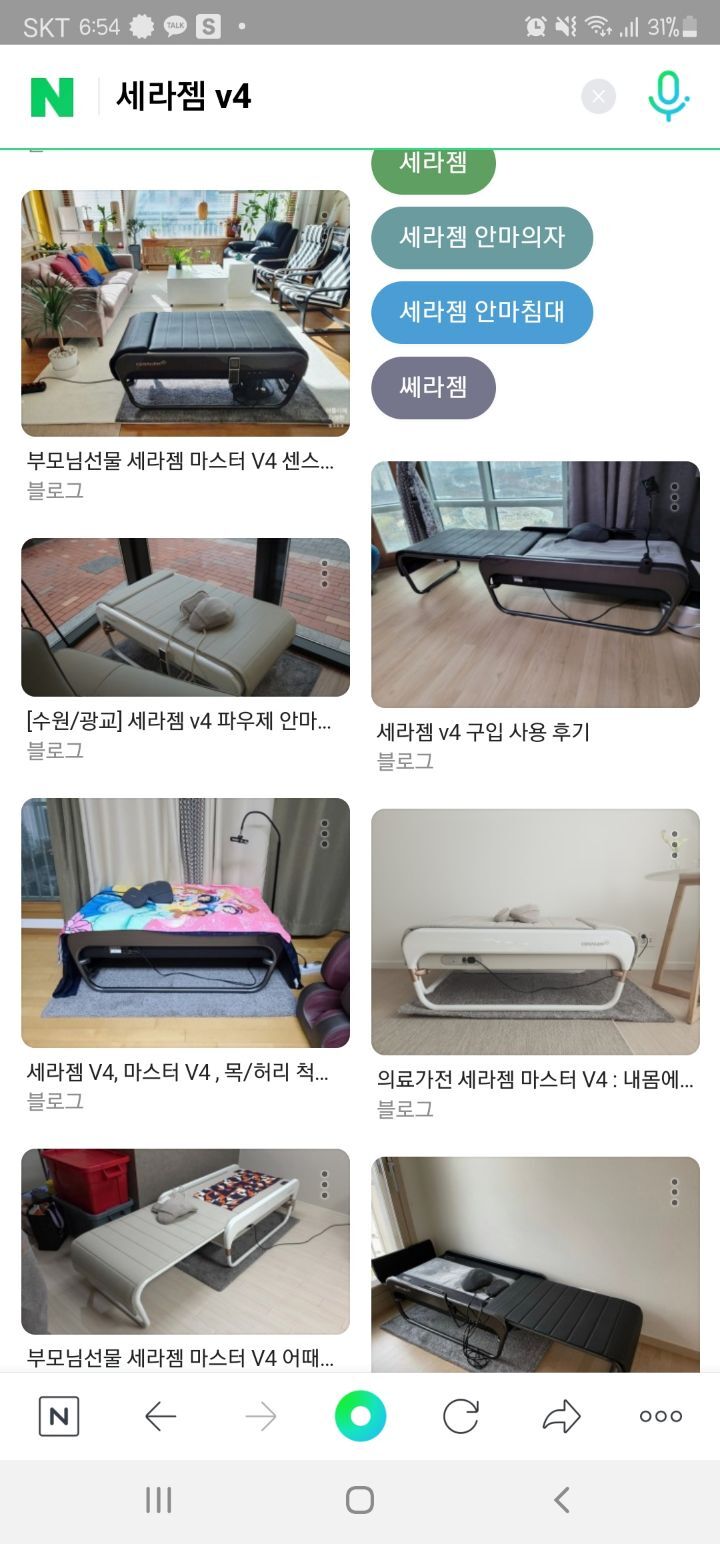Select the 세라젬 안마의자 chip
720x1544 pixels.
(482, 237)
